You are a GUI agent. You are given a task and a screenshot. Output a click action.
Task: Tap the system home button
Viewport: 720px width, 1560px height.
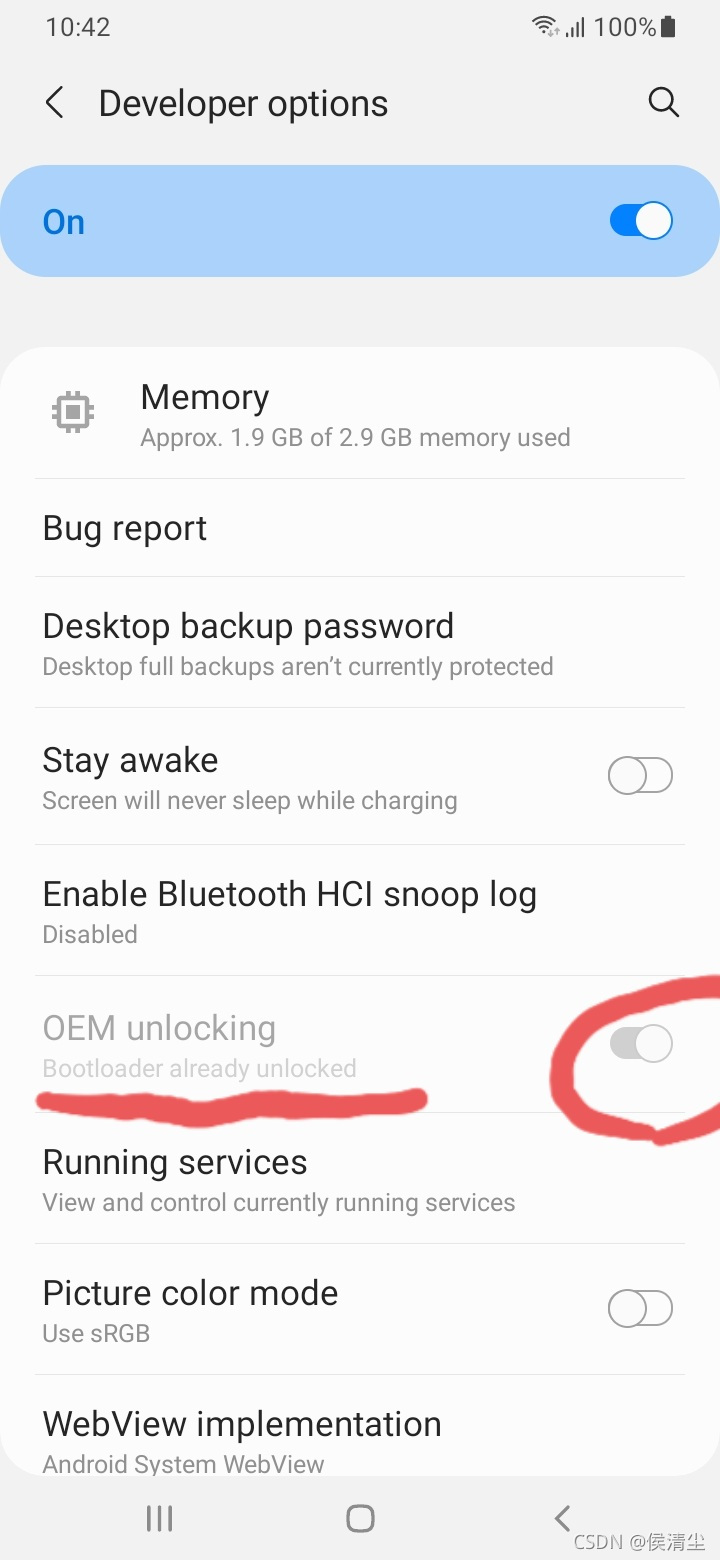click(x=360, y=1518)
